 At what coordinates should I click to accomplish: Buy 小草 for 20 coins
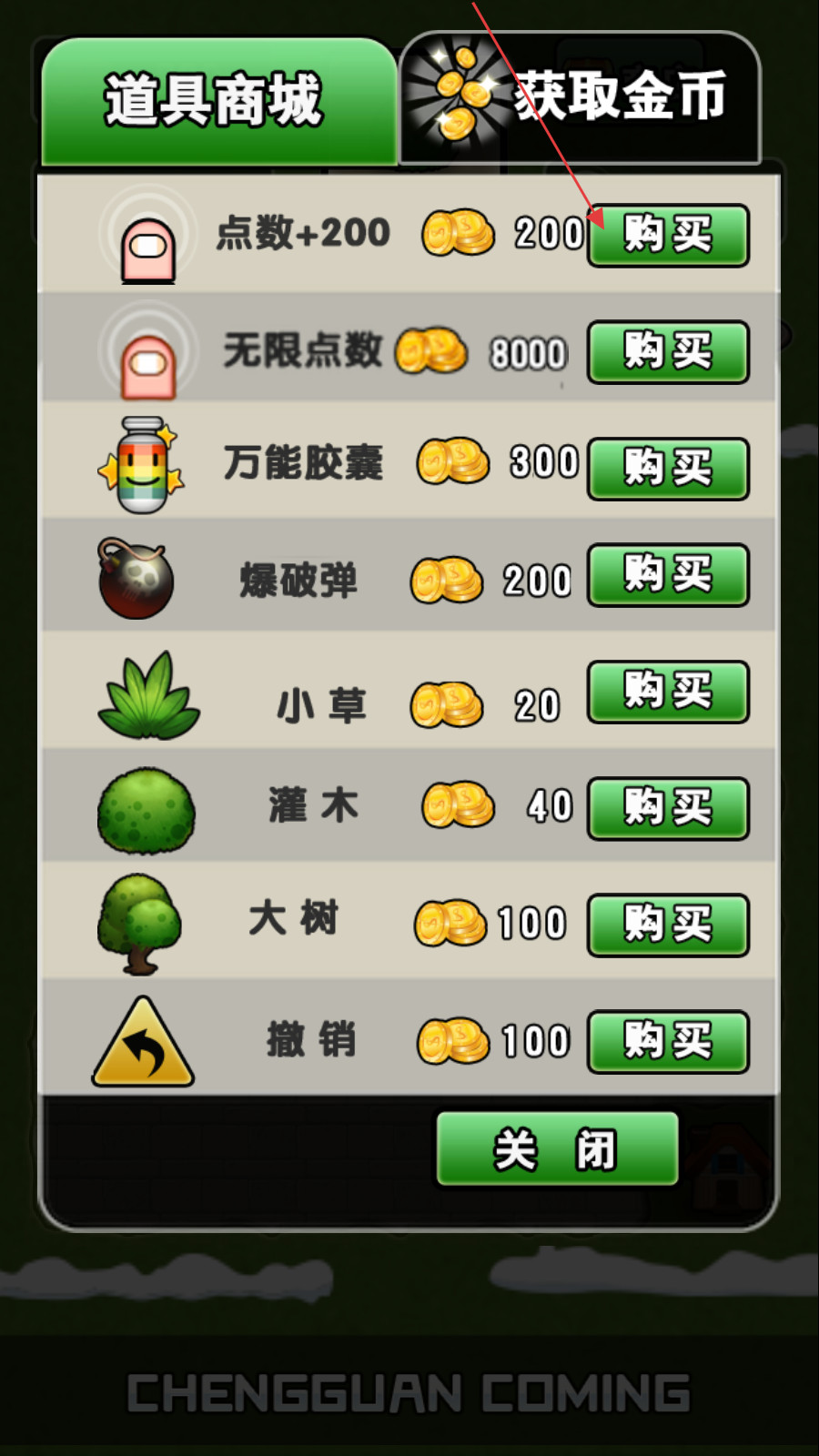click(x=668, y=692)
